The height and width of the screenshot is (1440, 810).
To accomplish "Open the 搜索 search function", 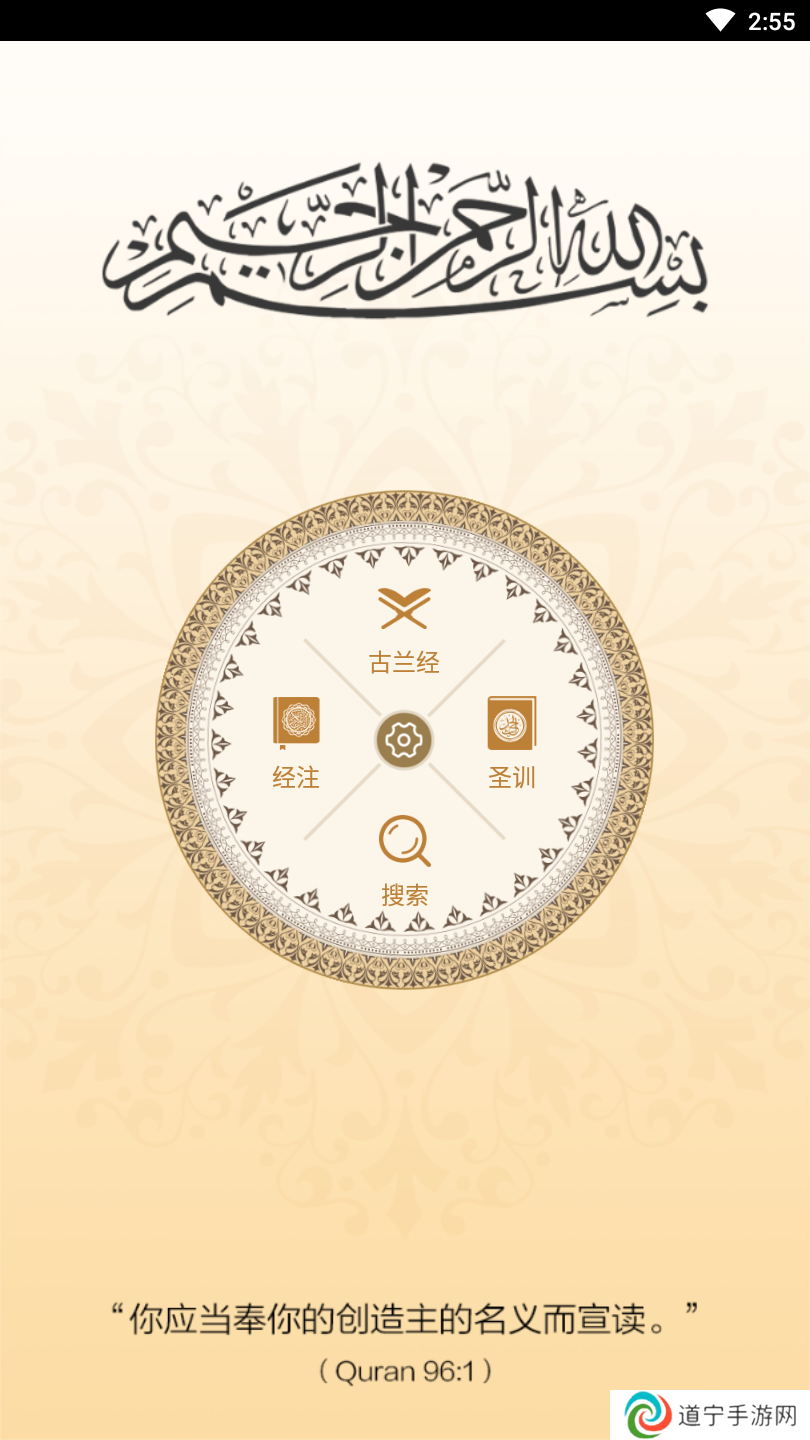I will tap(404, 858).
